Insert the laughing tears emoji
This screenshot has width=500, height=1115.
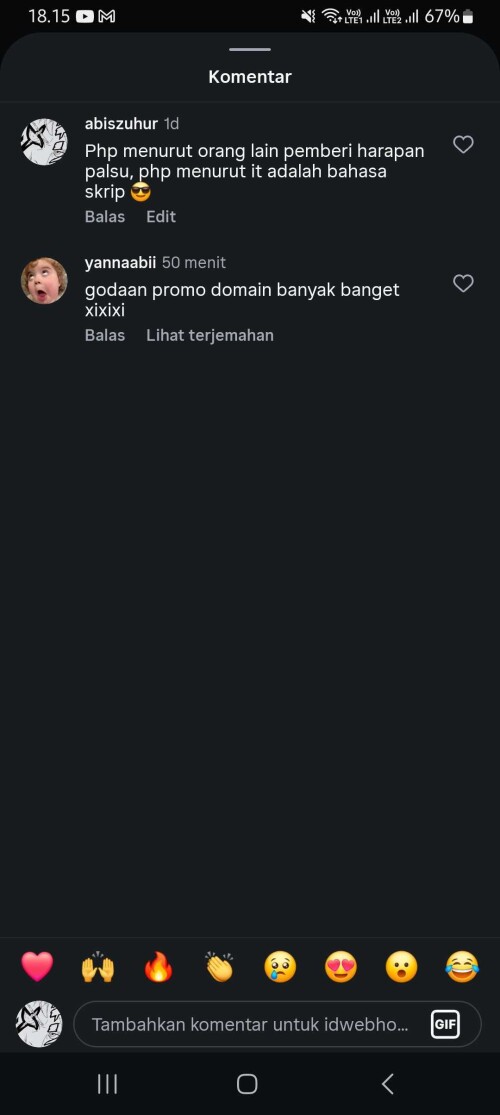(462, 967)
